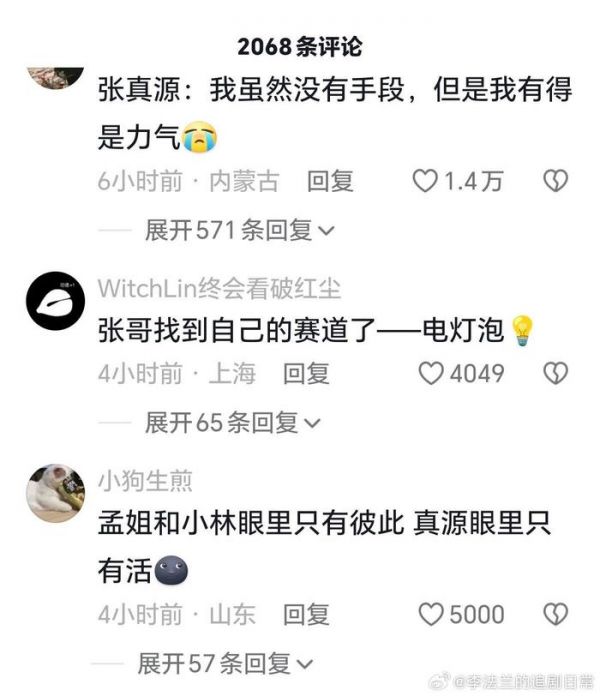Reply to WitchLin's comment from 上海
600x696 pixels.
pos(306,374)
